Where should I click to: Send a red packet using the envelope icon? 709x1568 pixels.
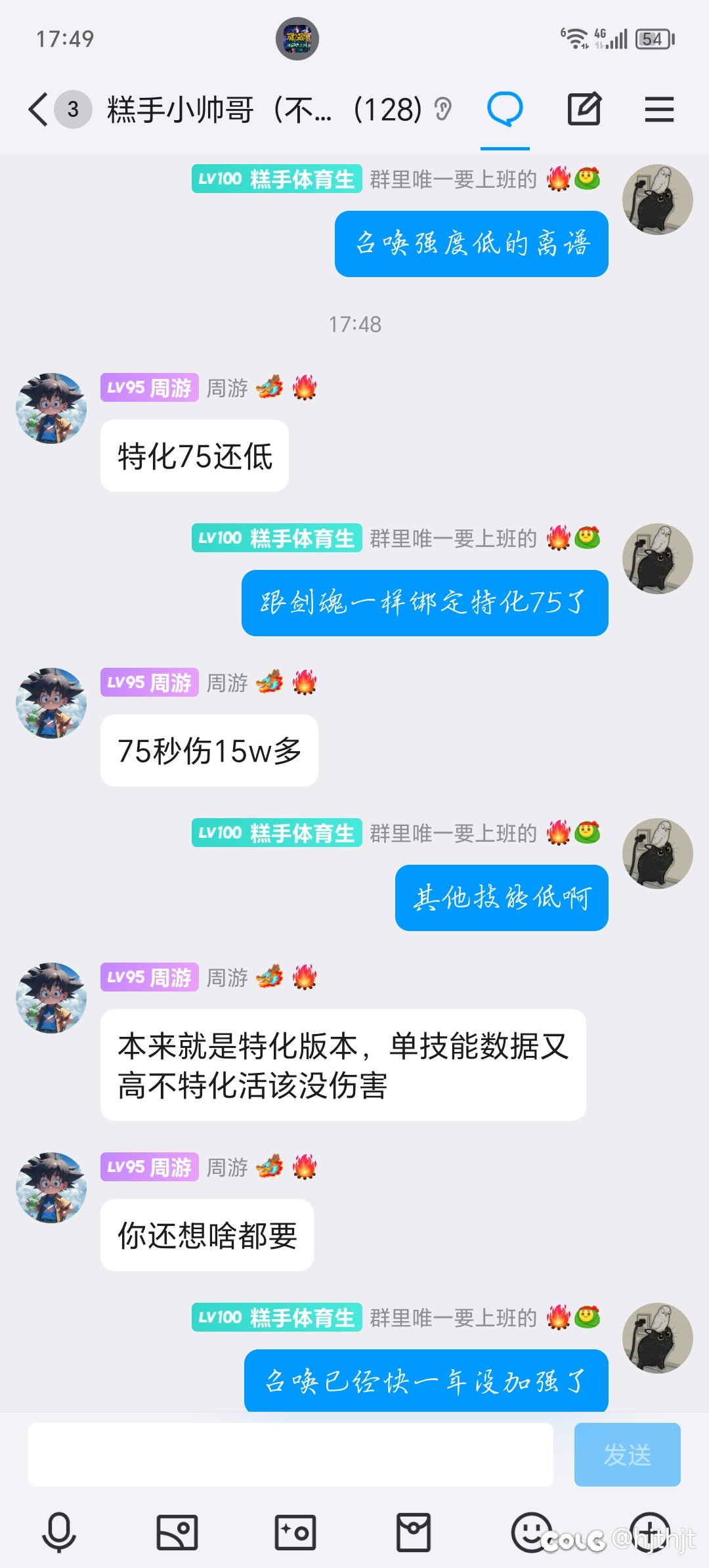412,1533
